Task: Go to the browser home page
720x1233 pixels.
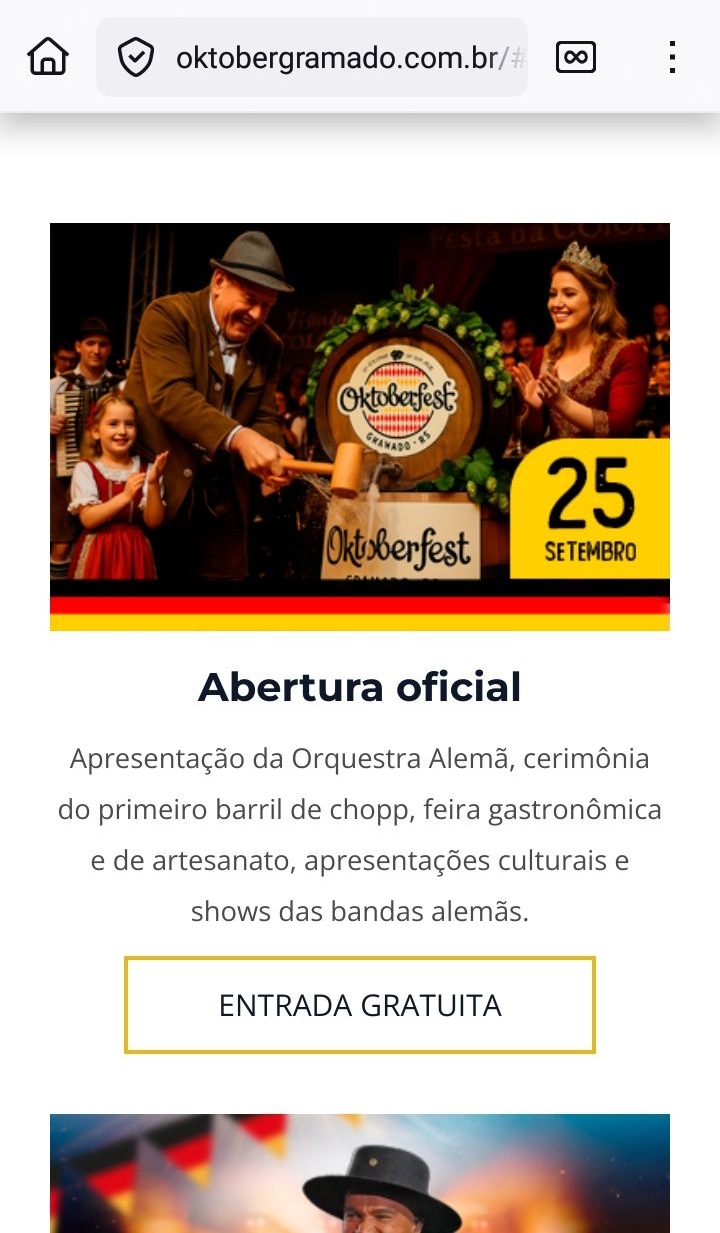Action: pos(48,57)
